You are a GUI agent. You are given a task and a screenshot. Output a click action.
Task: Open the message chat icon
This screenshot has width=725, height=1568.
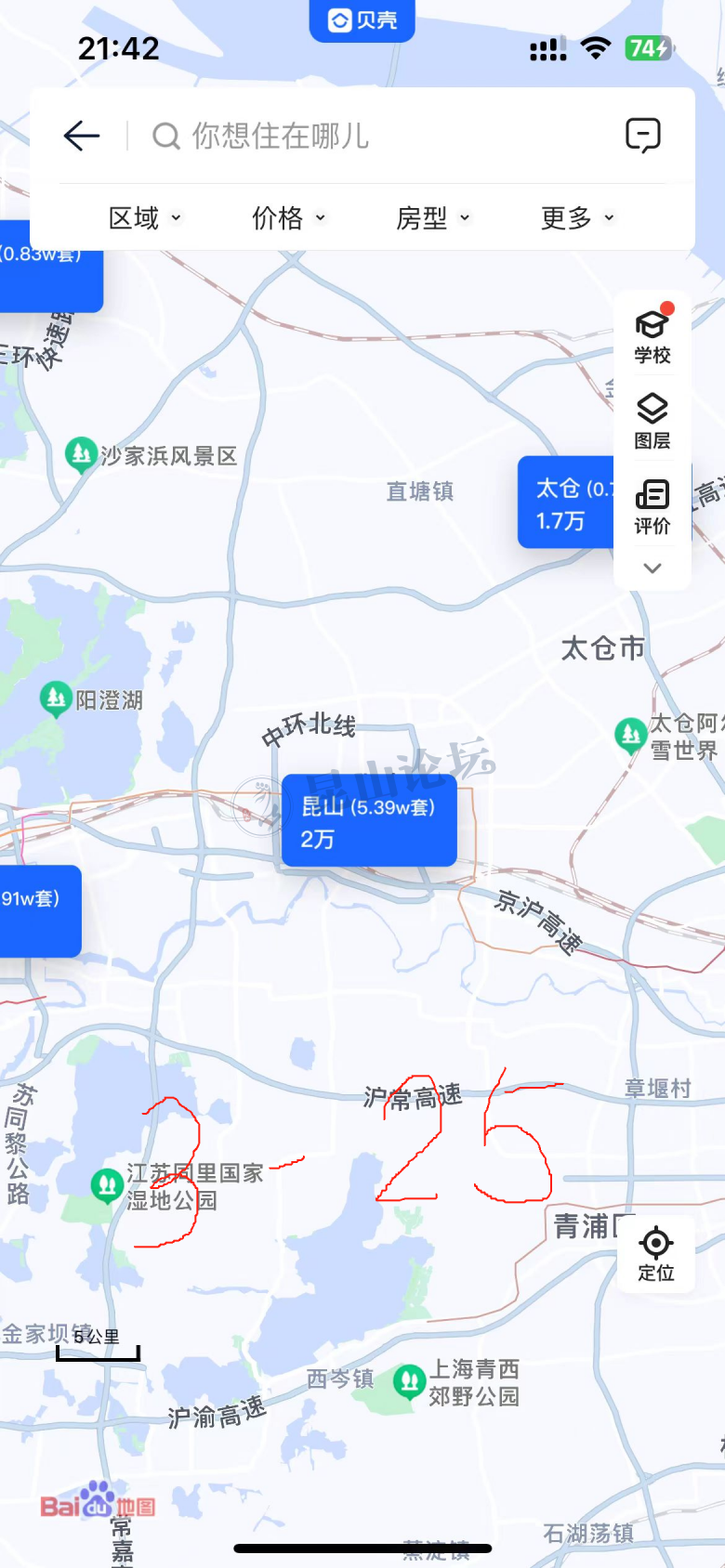click(x=642, y=136)
